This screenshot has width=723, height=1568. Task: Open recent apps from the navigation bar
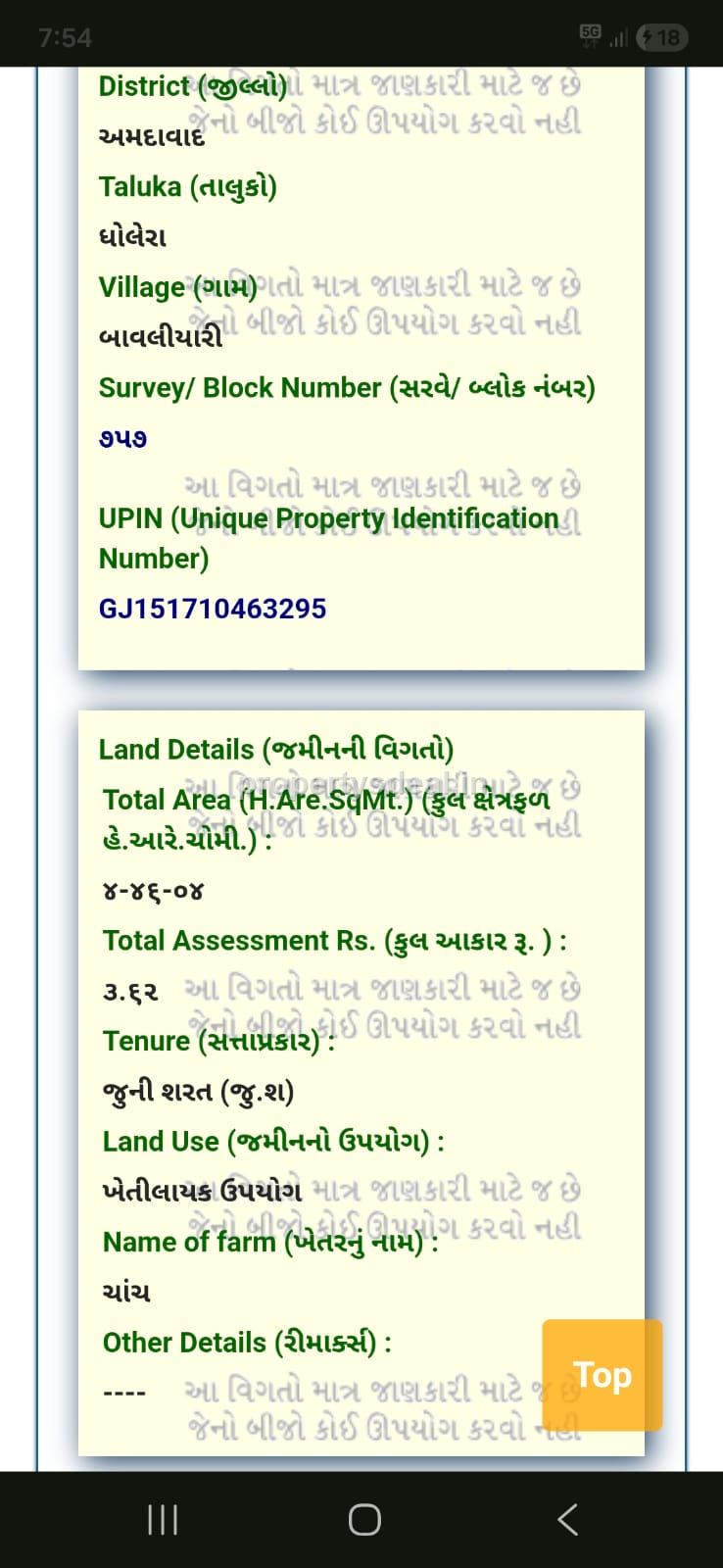pos(163,1519)
